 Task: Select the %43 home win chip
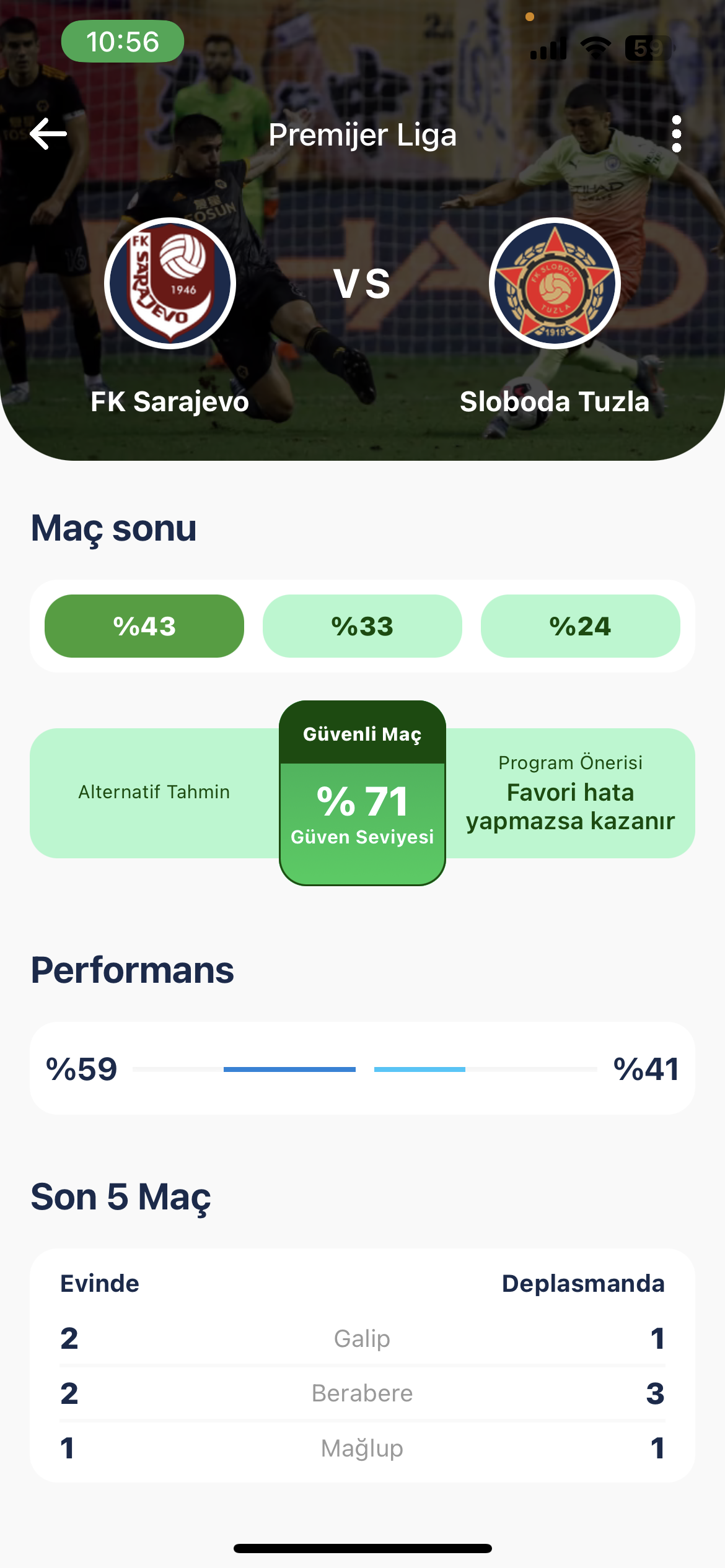(x=144, y=626)
